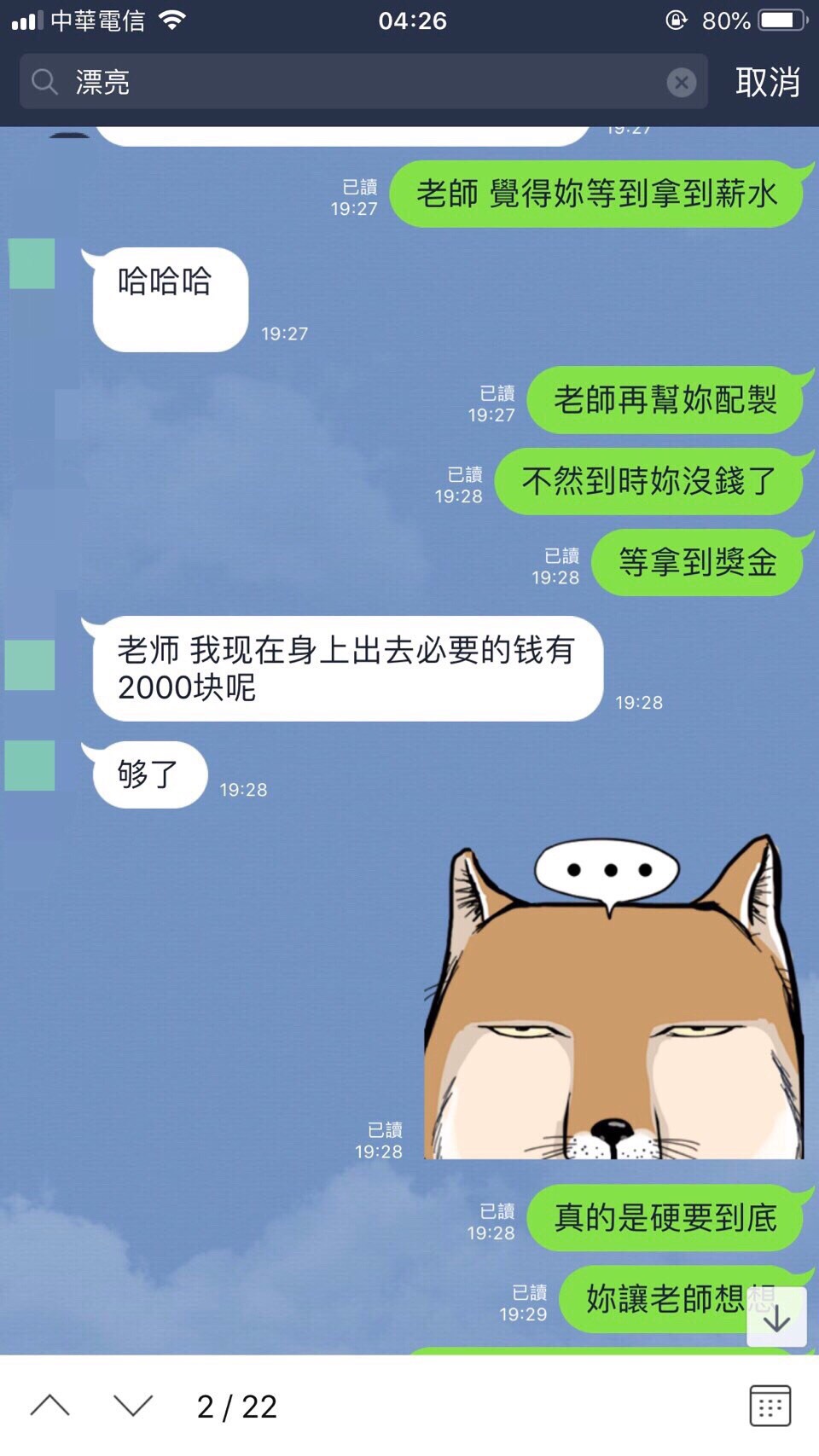Open the calendar date picker icon
This screenshot has width=819, height=1456.
770,1405
